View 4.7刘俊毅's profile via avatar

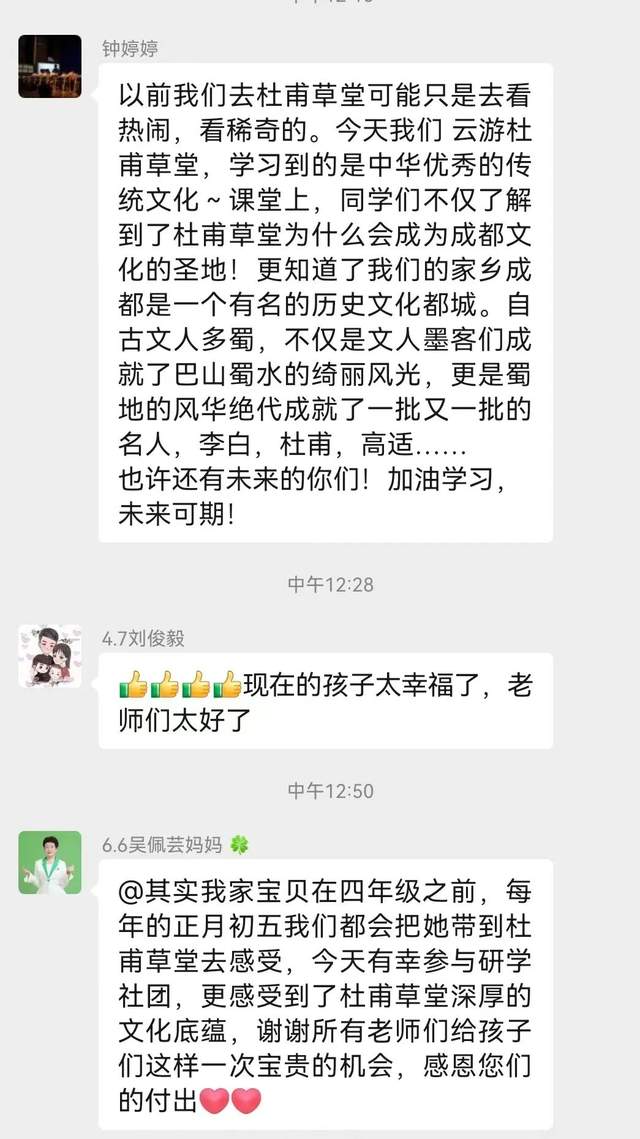click(50, 656)
